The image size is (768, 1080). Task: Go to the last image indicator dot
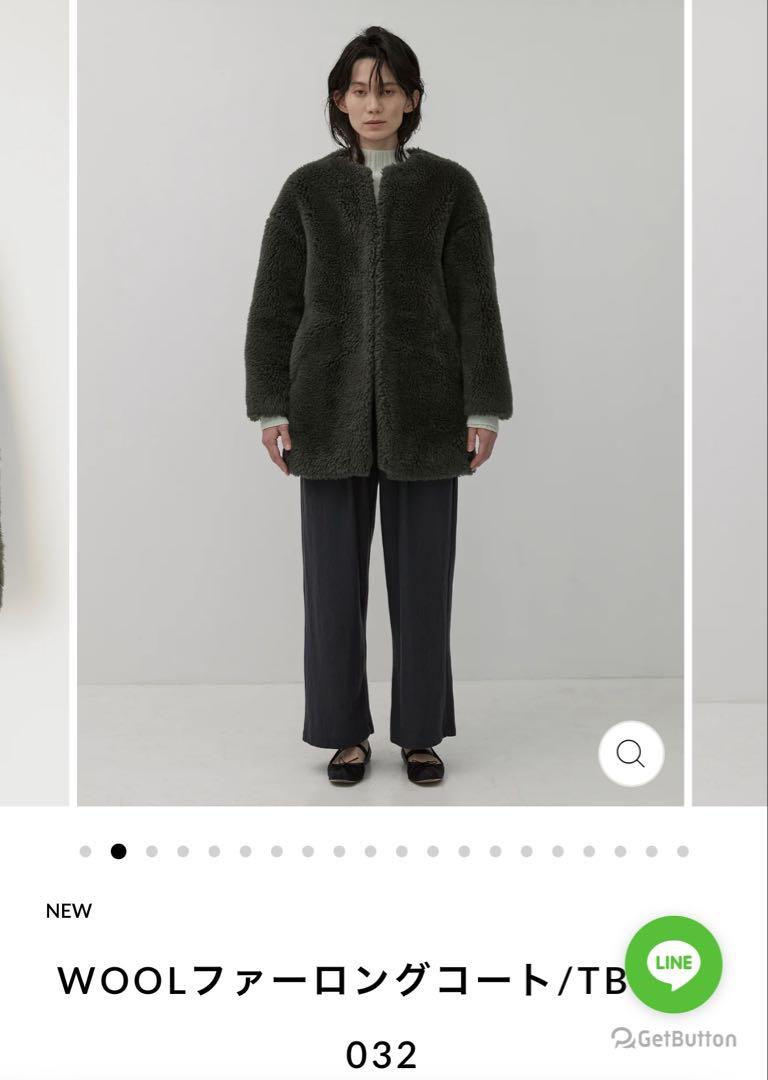[683, 852]
